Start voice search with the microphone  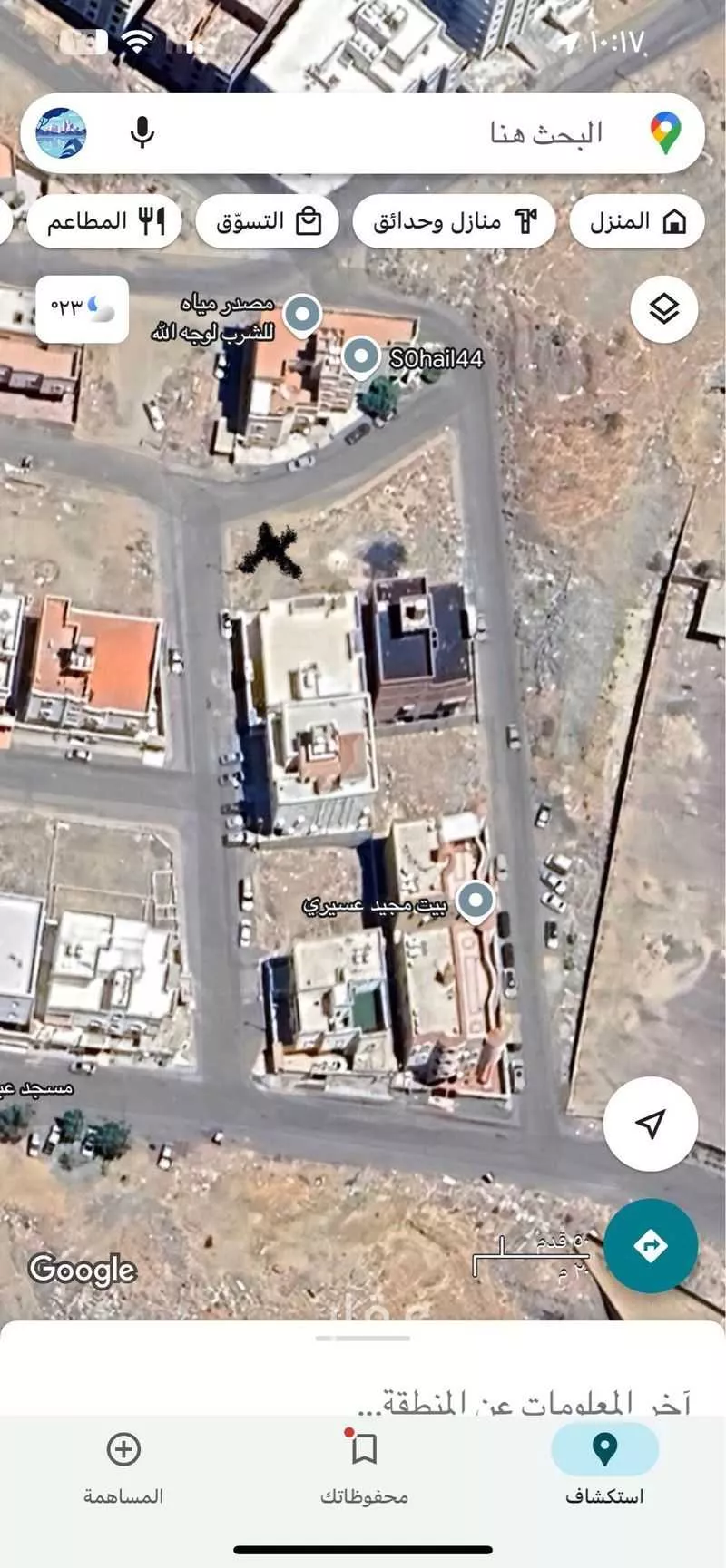pos(142,133)
